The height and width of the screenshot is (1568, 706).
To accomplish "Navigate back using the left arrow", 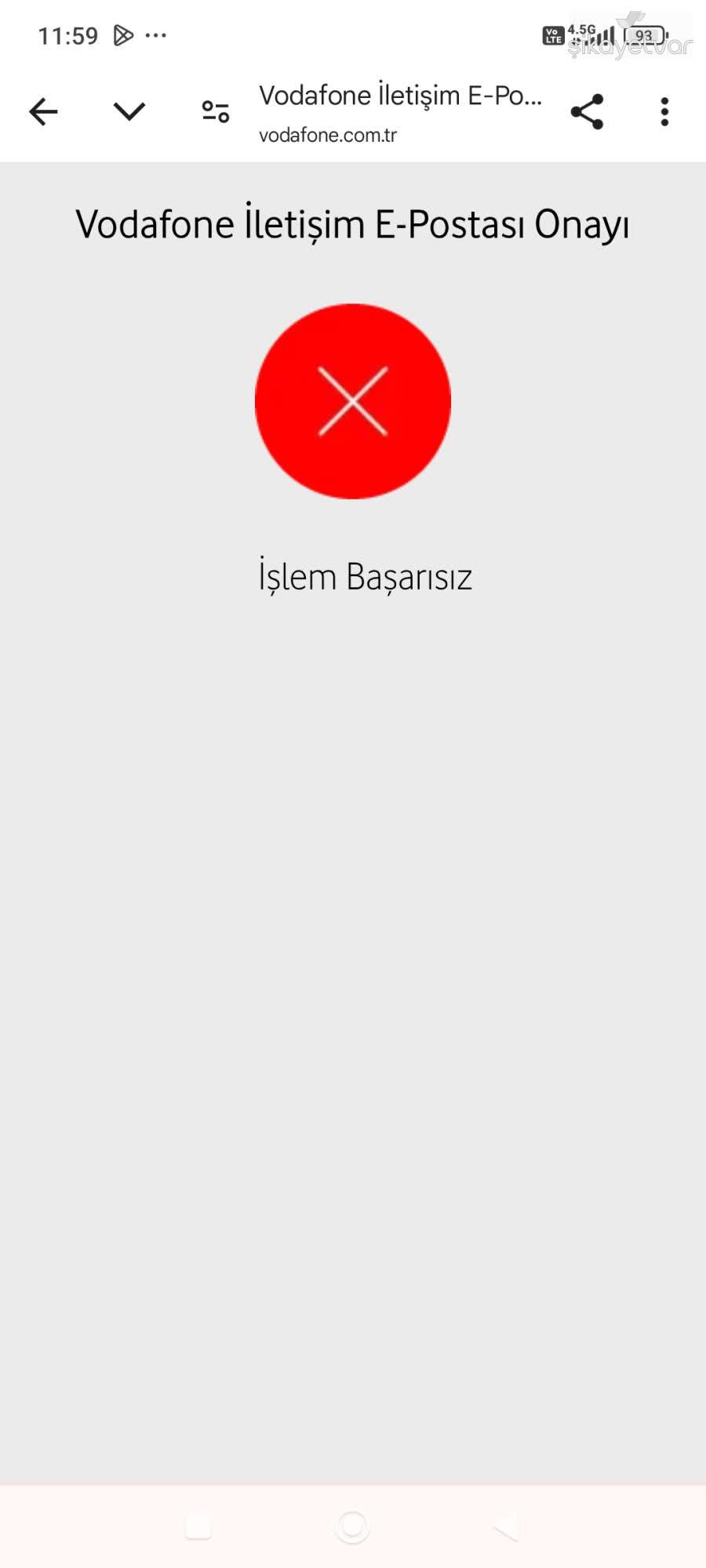I will [43, 111].
